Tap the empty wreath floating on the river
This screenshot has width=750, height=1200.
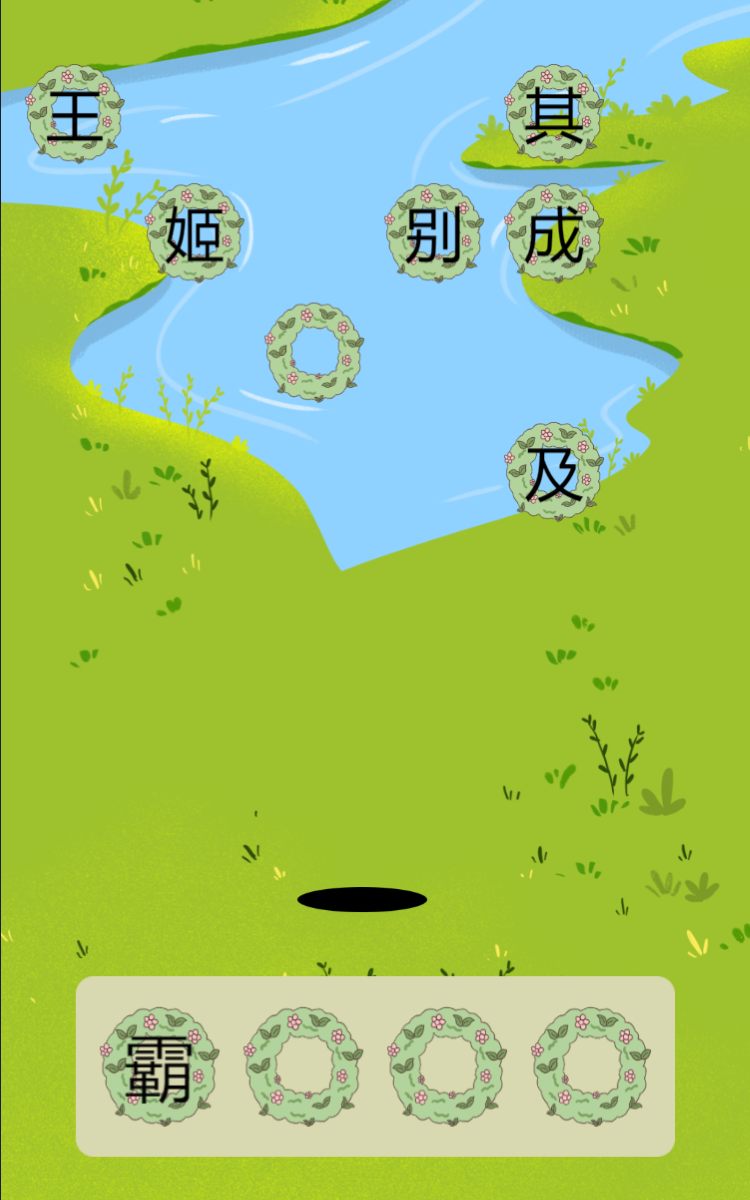pos(315,352)
